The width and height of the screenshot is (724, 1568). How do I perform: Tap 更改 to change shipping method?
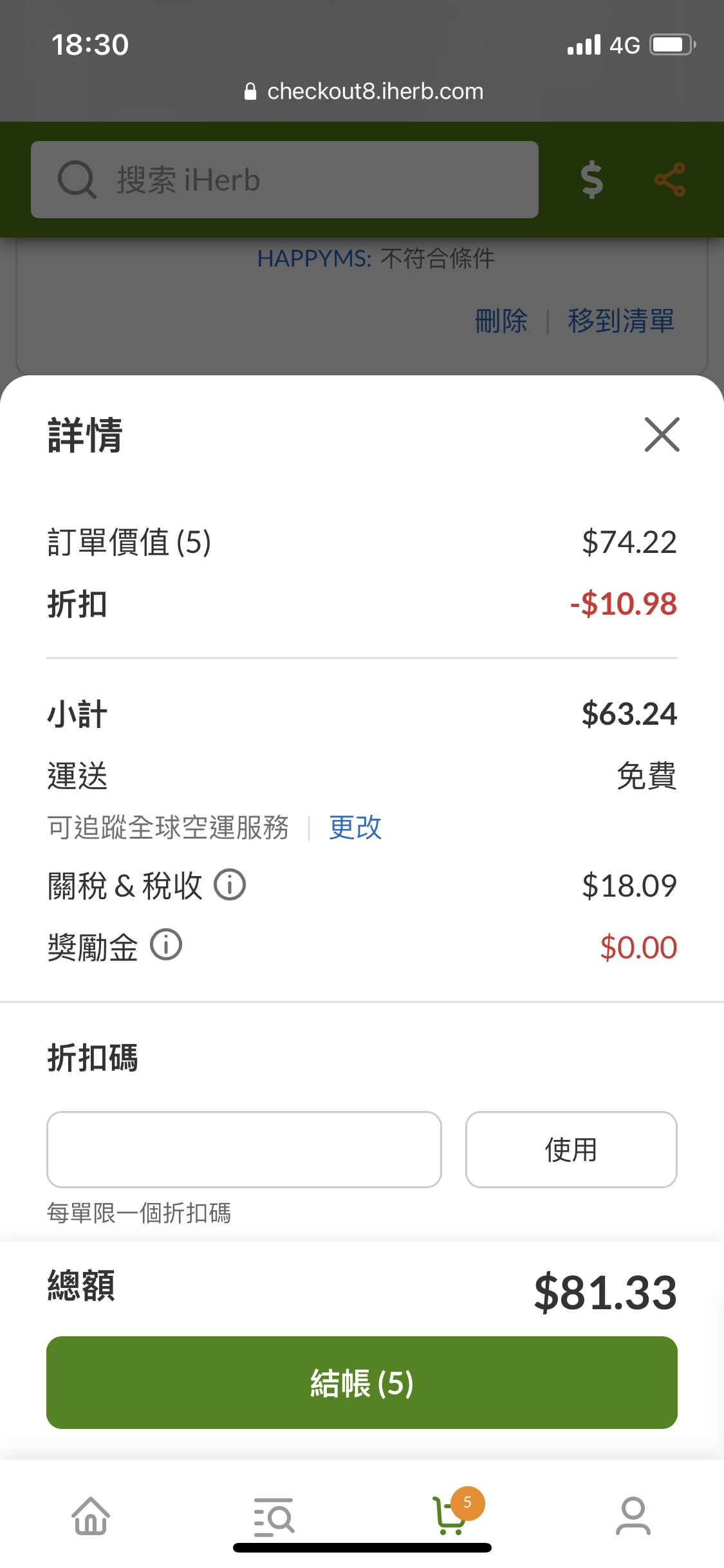pyautogui.click(x=355, y=828)
